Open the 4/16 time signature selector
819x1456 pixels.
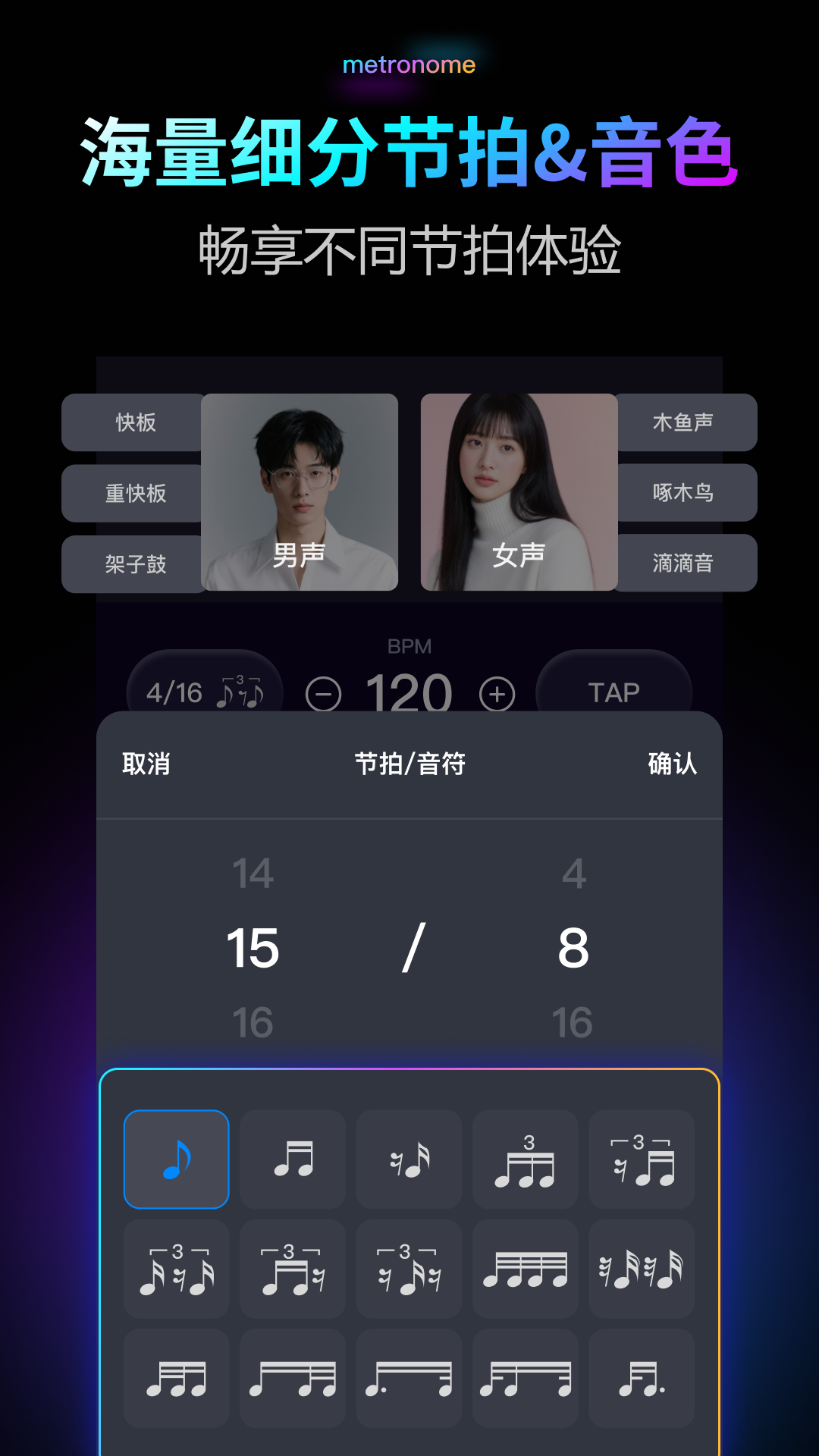205,690
